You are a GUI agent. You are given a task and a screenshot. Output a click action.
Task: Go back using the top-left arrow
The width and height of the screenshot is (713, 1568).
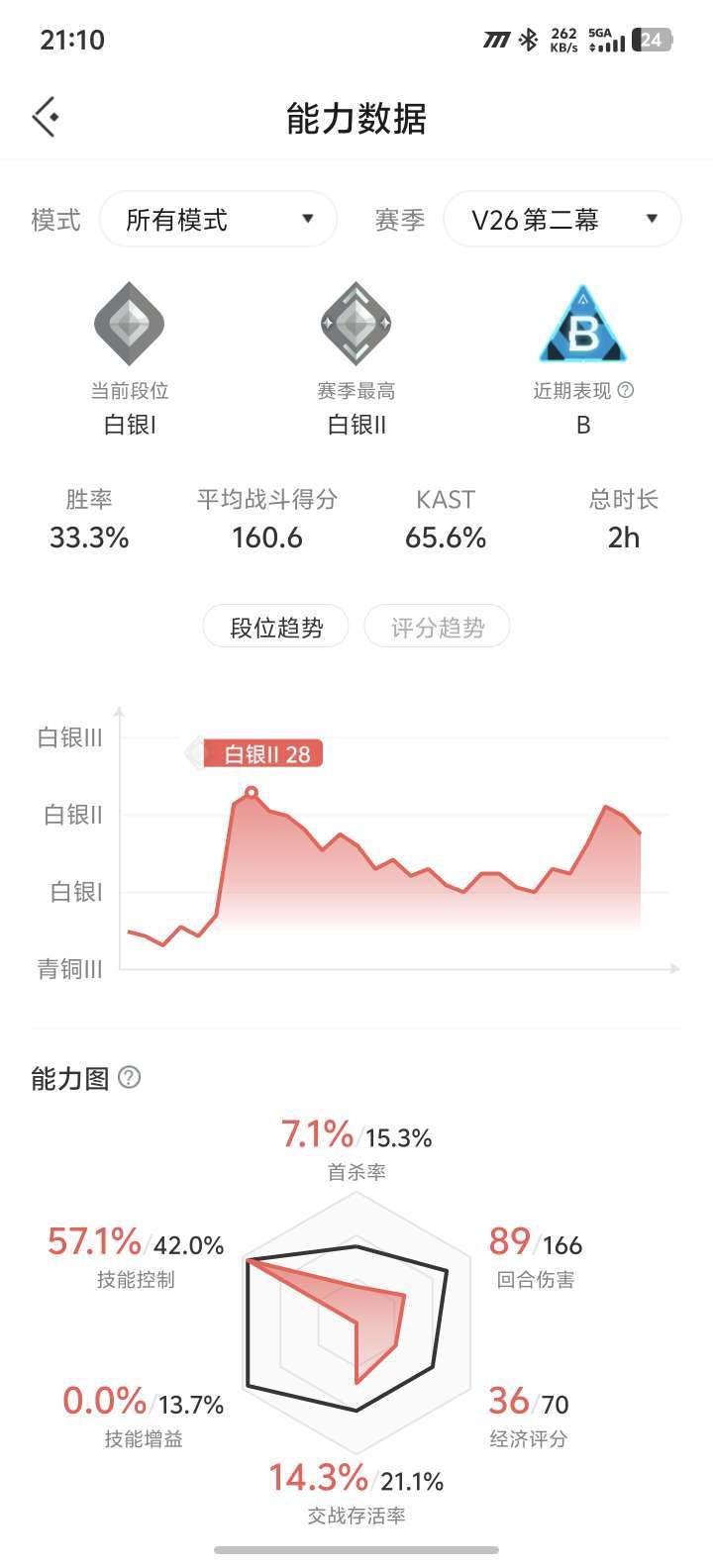(x=46, y=117)
